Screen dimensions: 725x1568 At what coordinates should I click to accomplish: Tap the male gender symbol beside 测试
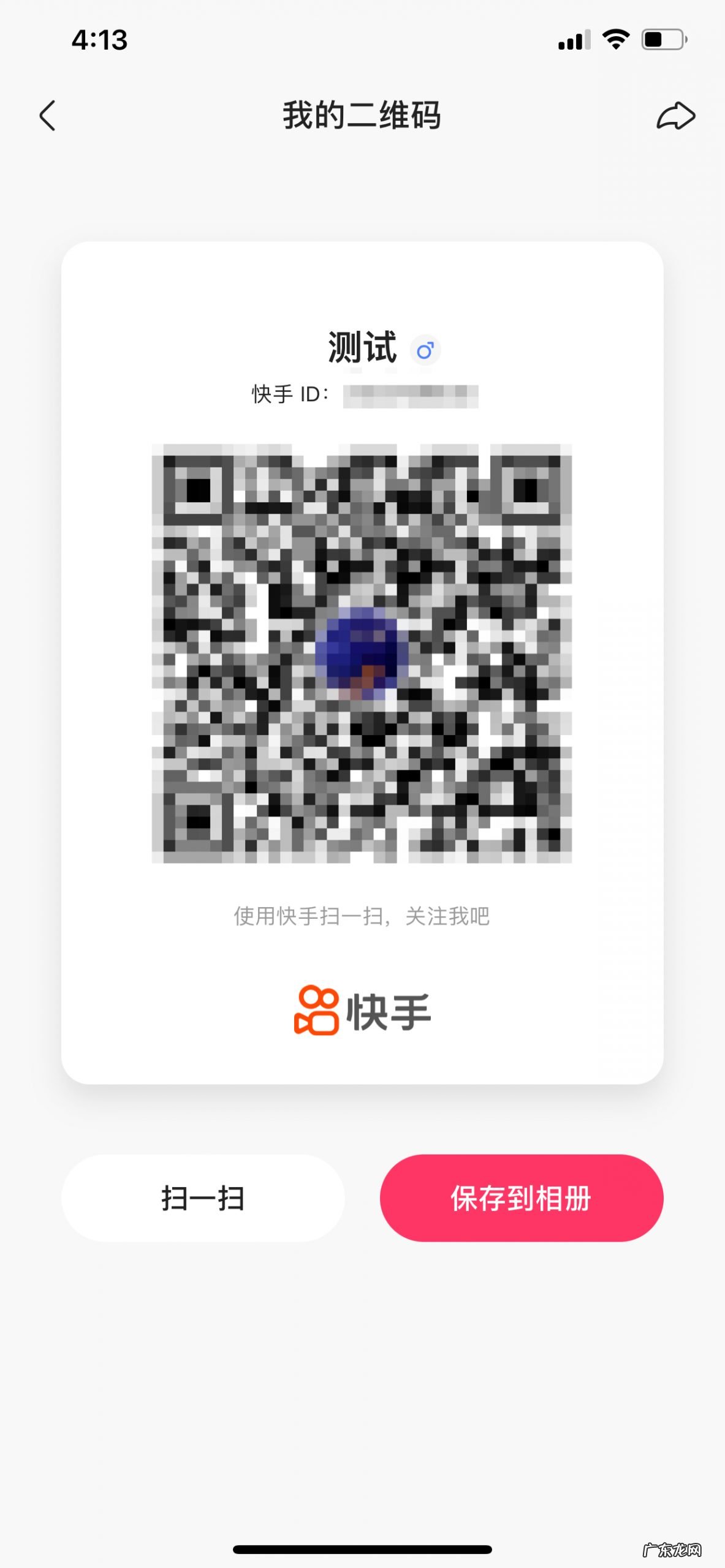[x=425, y=349]
